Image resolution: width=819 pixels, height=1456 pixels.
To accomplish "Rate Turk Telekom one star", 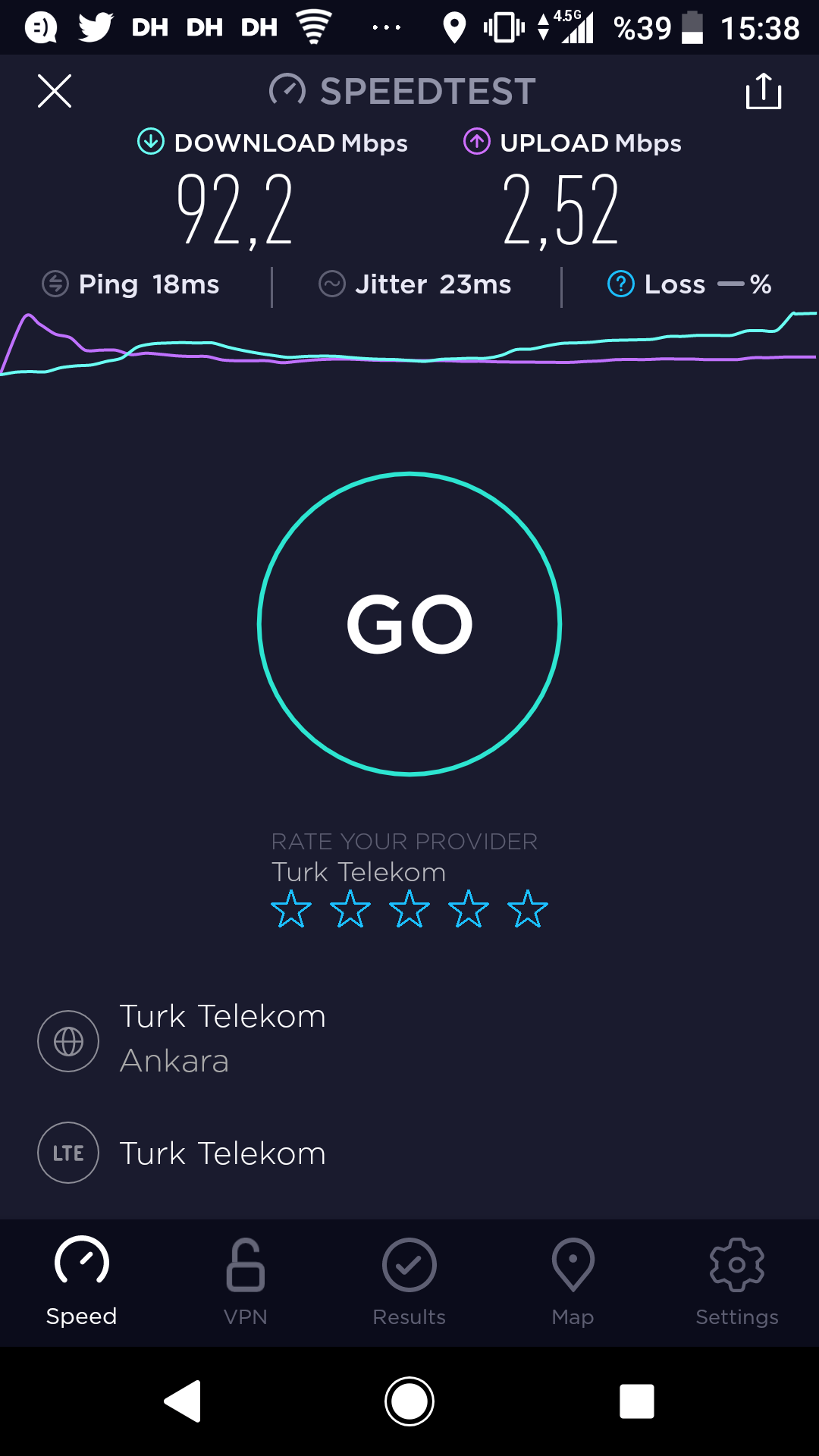I will [291, 909].
